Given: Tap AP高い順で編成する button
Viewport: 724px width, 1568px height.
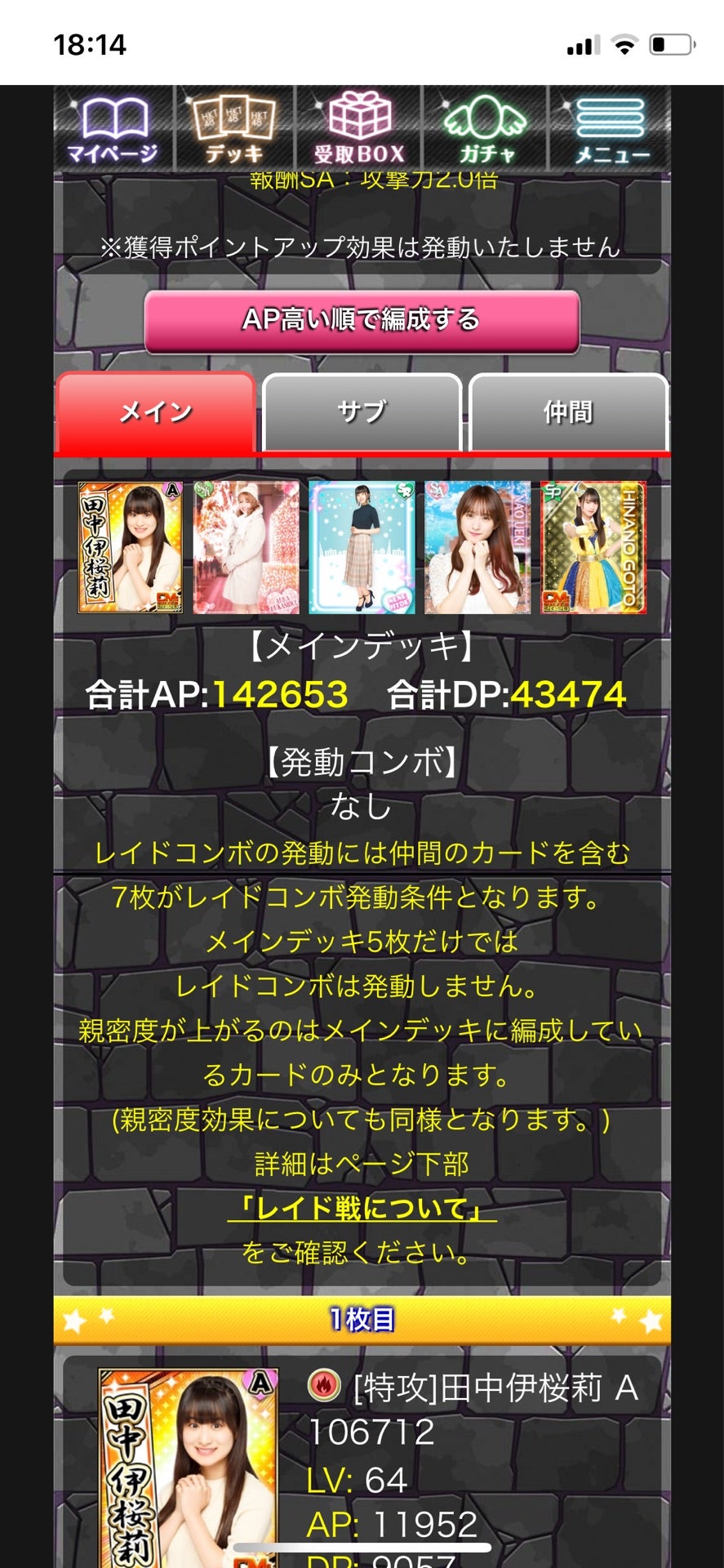Looking at the screenshot, I should click(362, 320).
